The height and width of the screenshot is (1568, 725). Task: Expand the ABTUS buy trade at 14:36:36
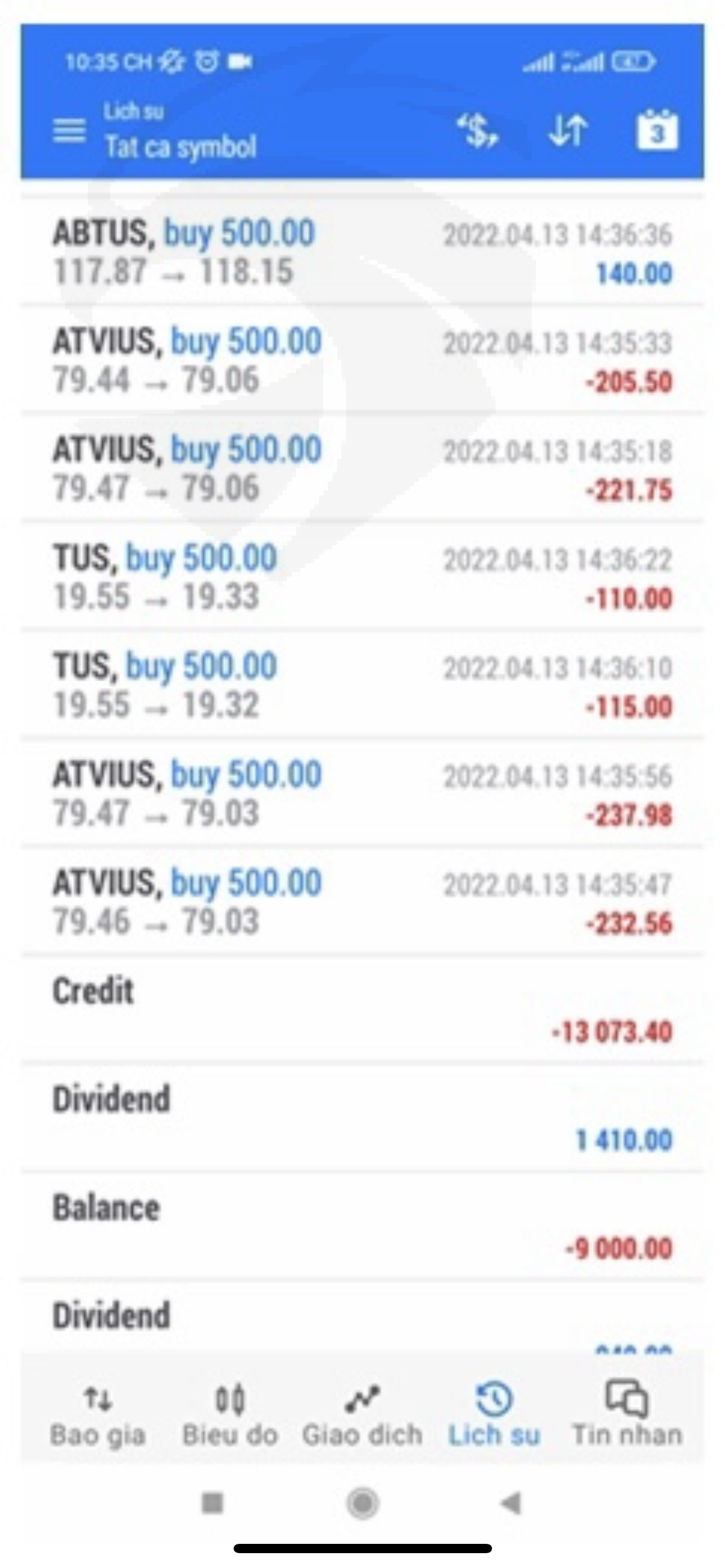362,252
